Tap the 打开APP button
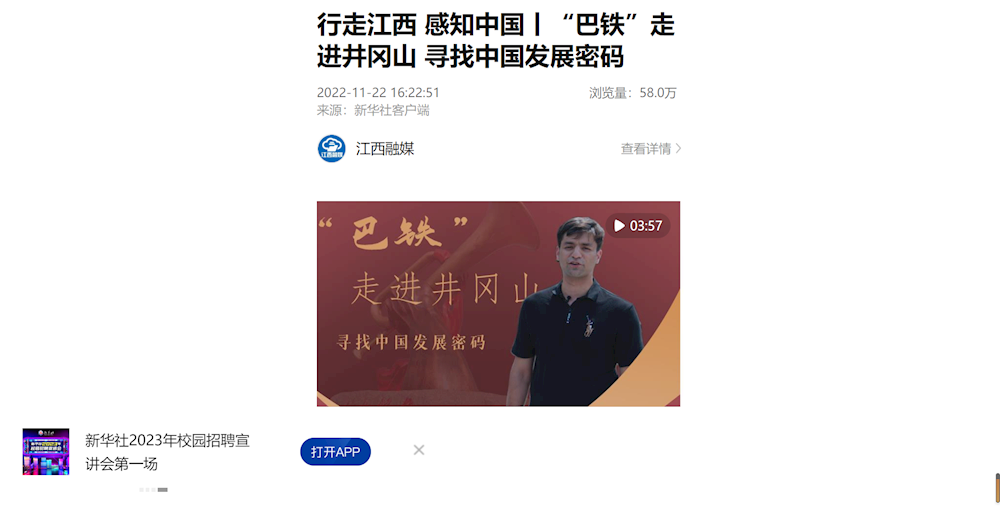This screenshot has height=506, width=1000. (x=335, y=452)
